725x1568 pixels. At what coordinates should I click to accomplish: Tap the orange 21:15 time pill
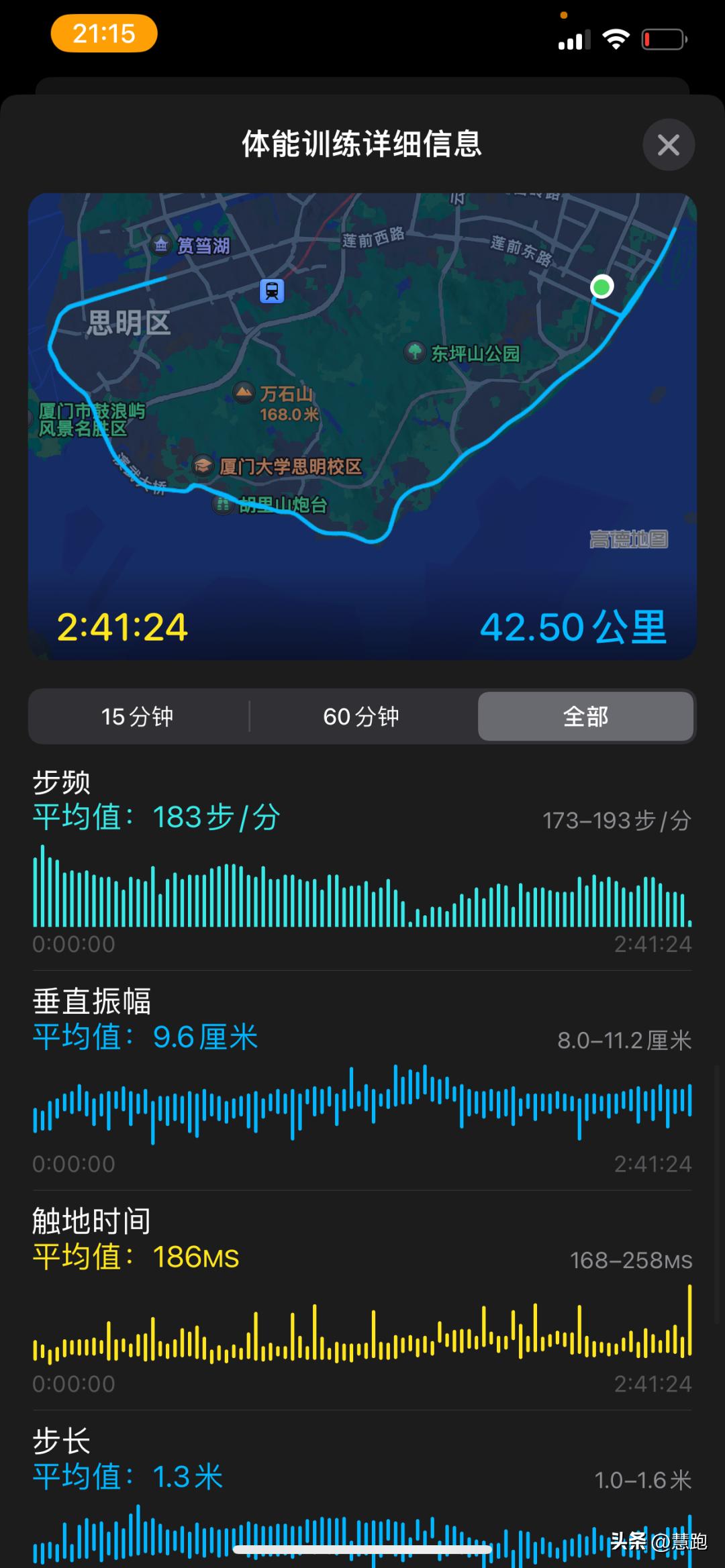pos(103,33)
